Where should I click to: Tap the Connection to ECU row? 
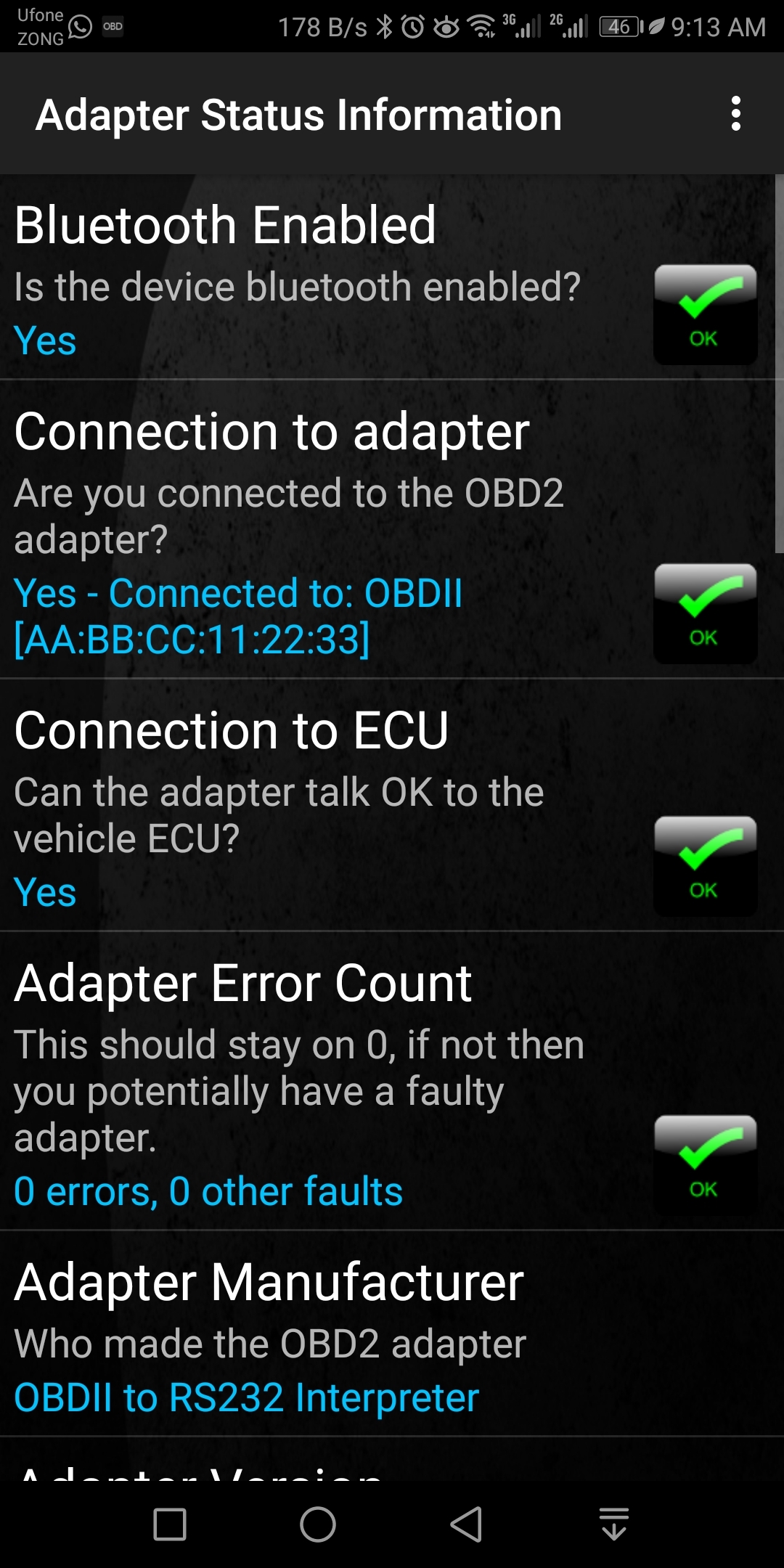[392, 805]
